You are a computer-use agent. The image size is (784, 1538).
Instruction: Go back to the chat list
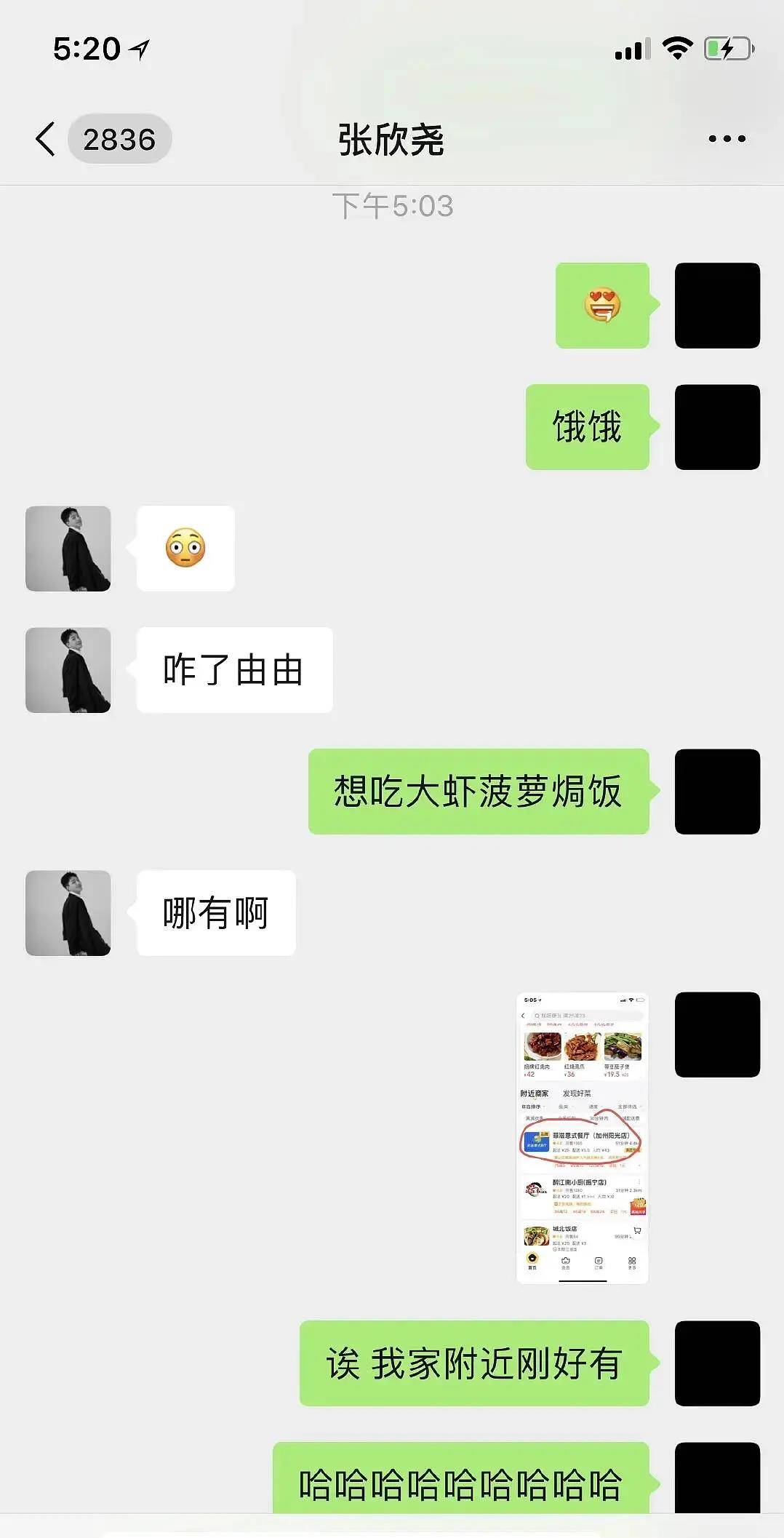pyautogui.click(x=45, y=138)
